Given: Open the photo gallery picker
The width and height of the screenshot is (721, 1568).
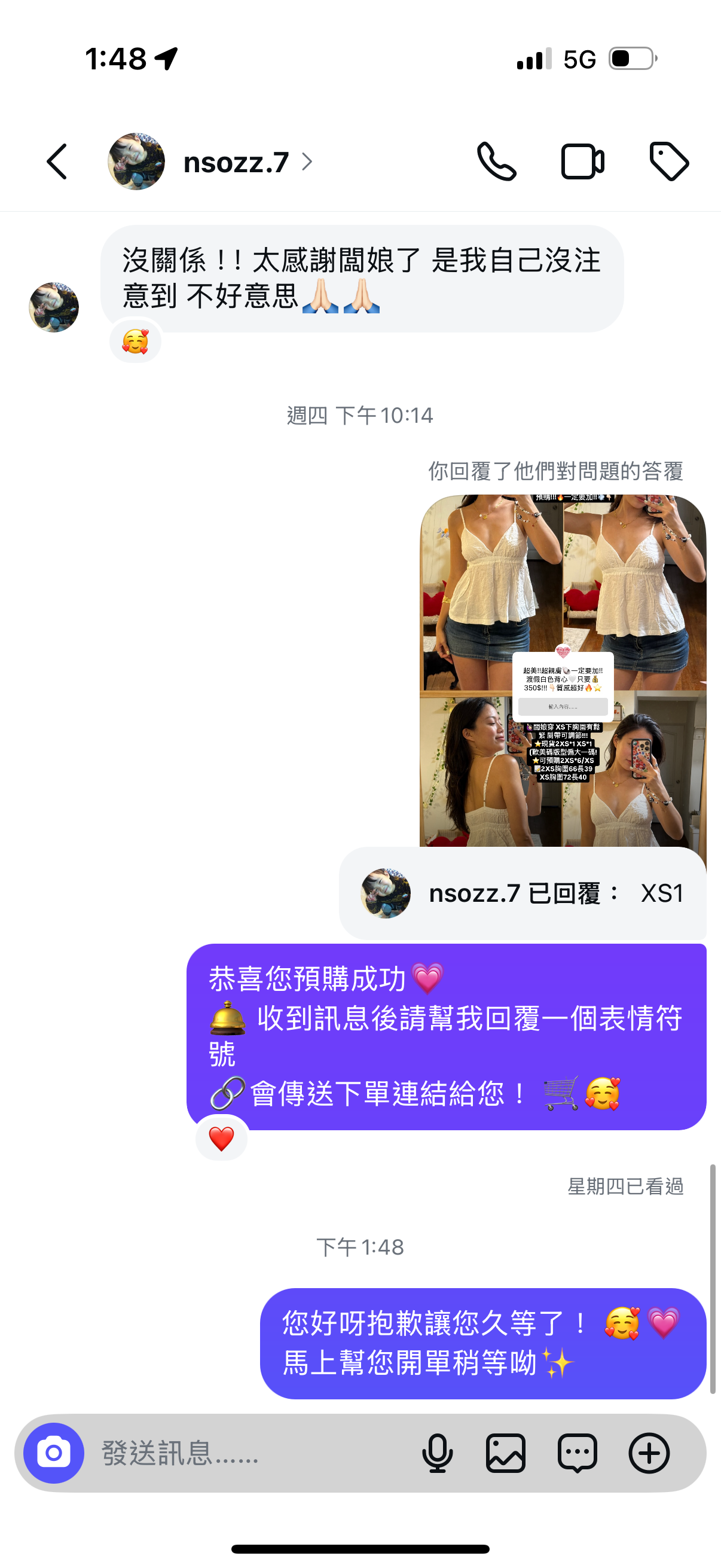Looking at the screenshot, I should (x=506, y=1453).
